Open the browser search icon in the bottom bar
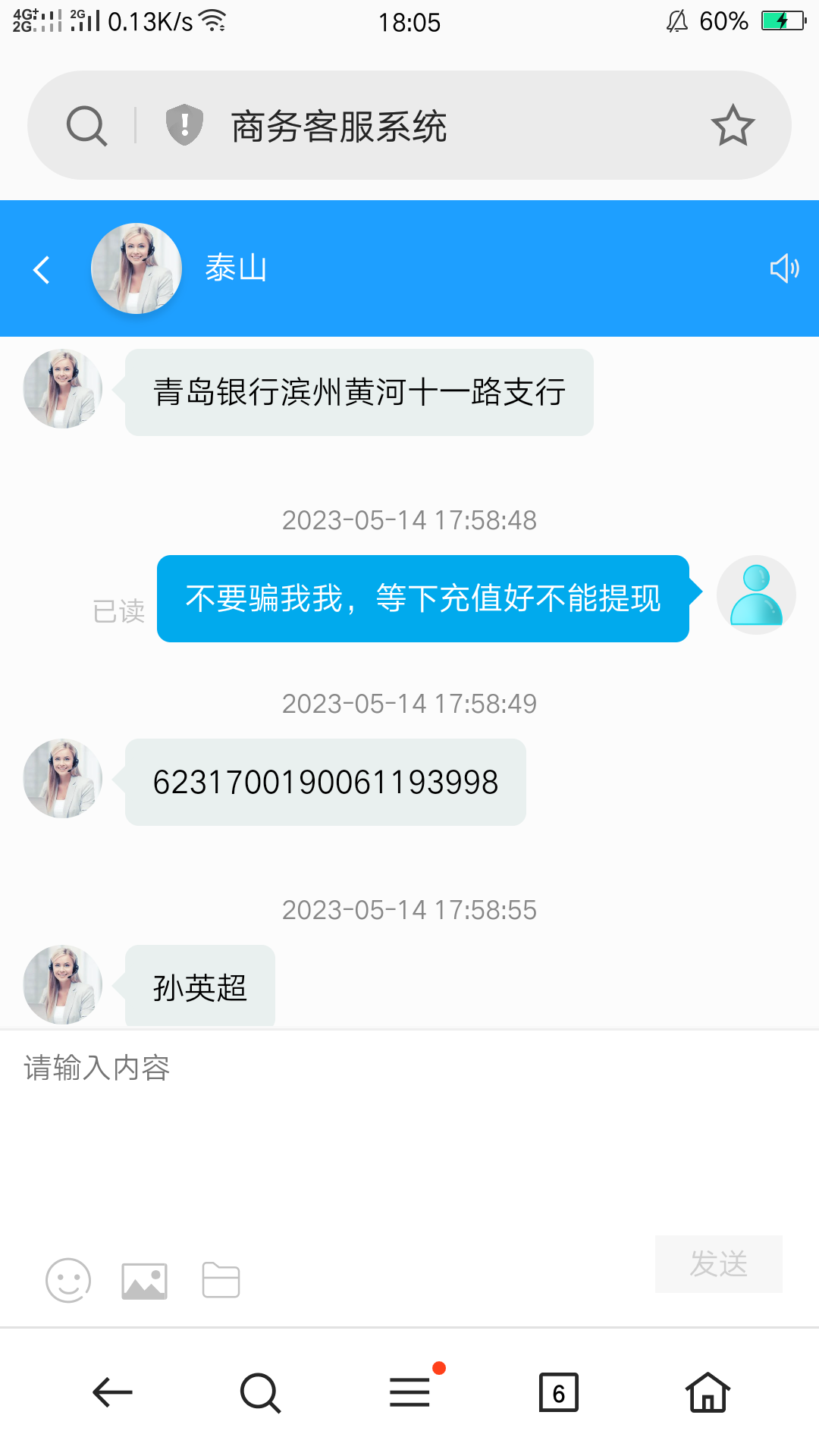Viewport: 819px width, 1456px height. (260, 1392)
